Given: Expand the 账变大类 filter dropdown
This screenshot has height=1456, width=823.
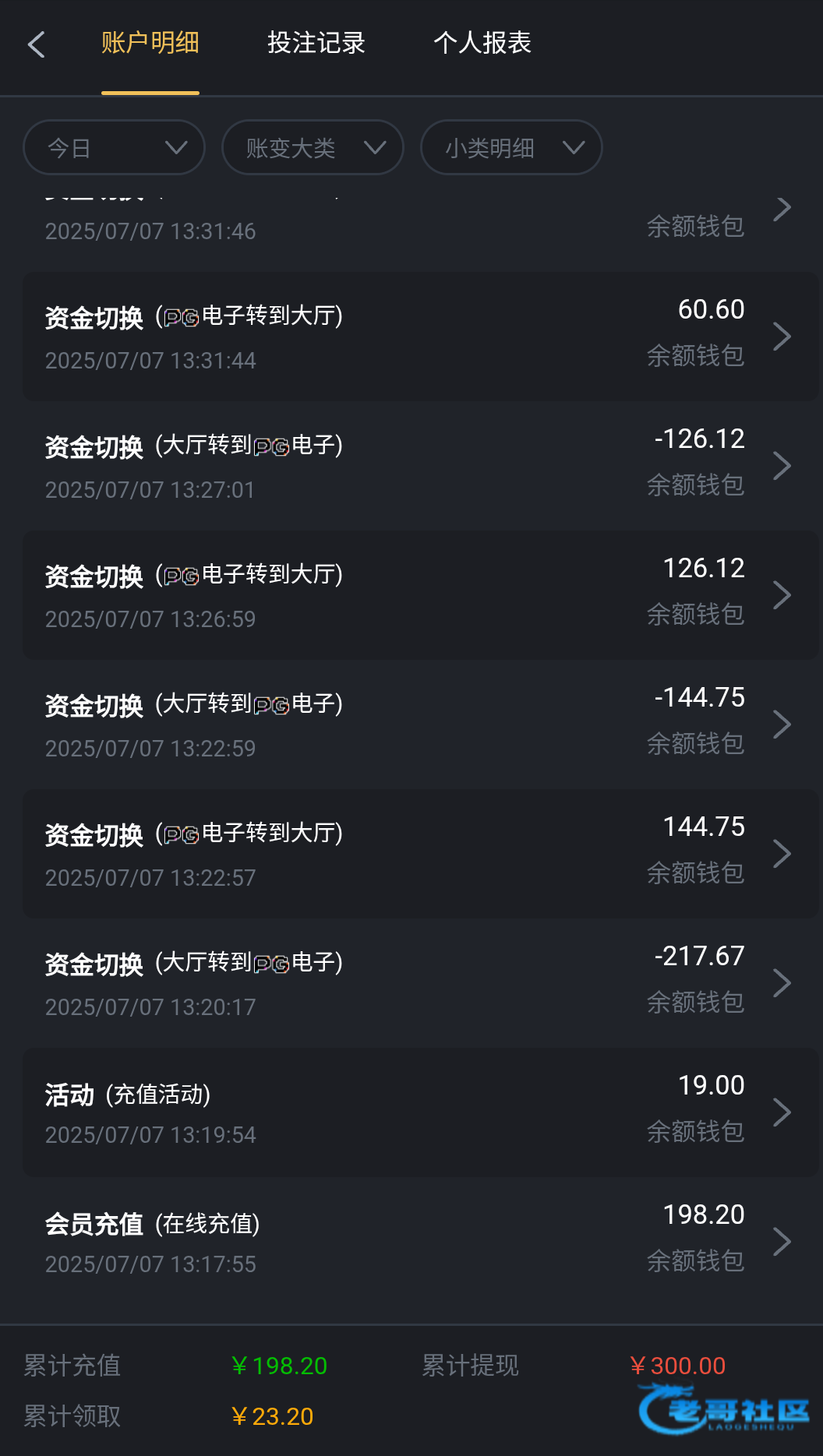Looking at the screenshot, I should pos(313,147).
